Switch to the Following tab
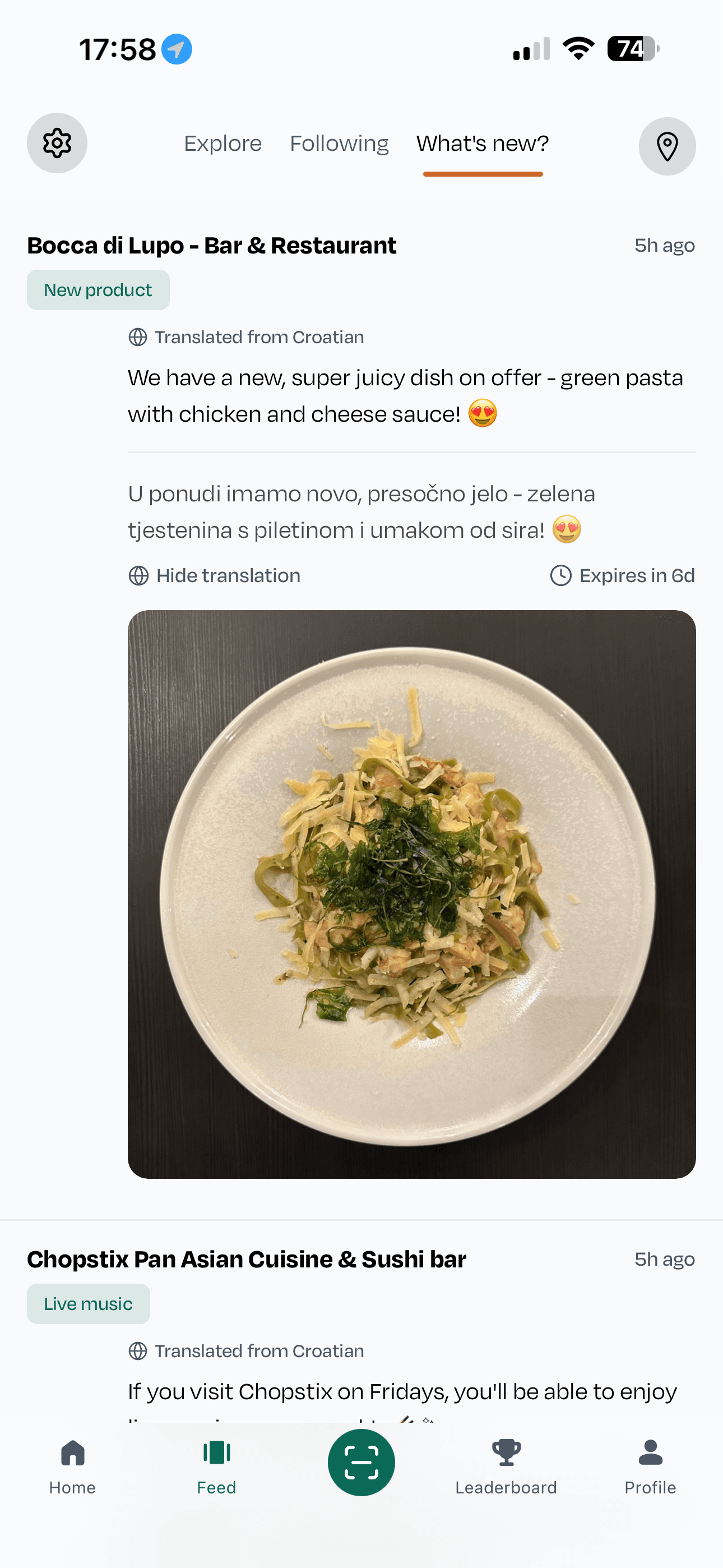 [x=339, y=144]
